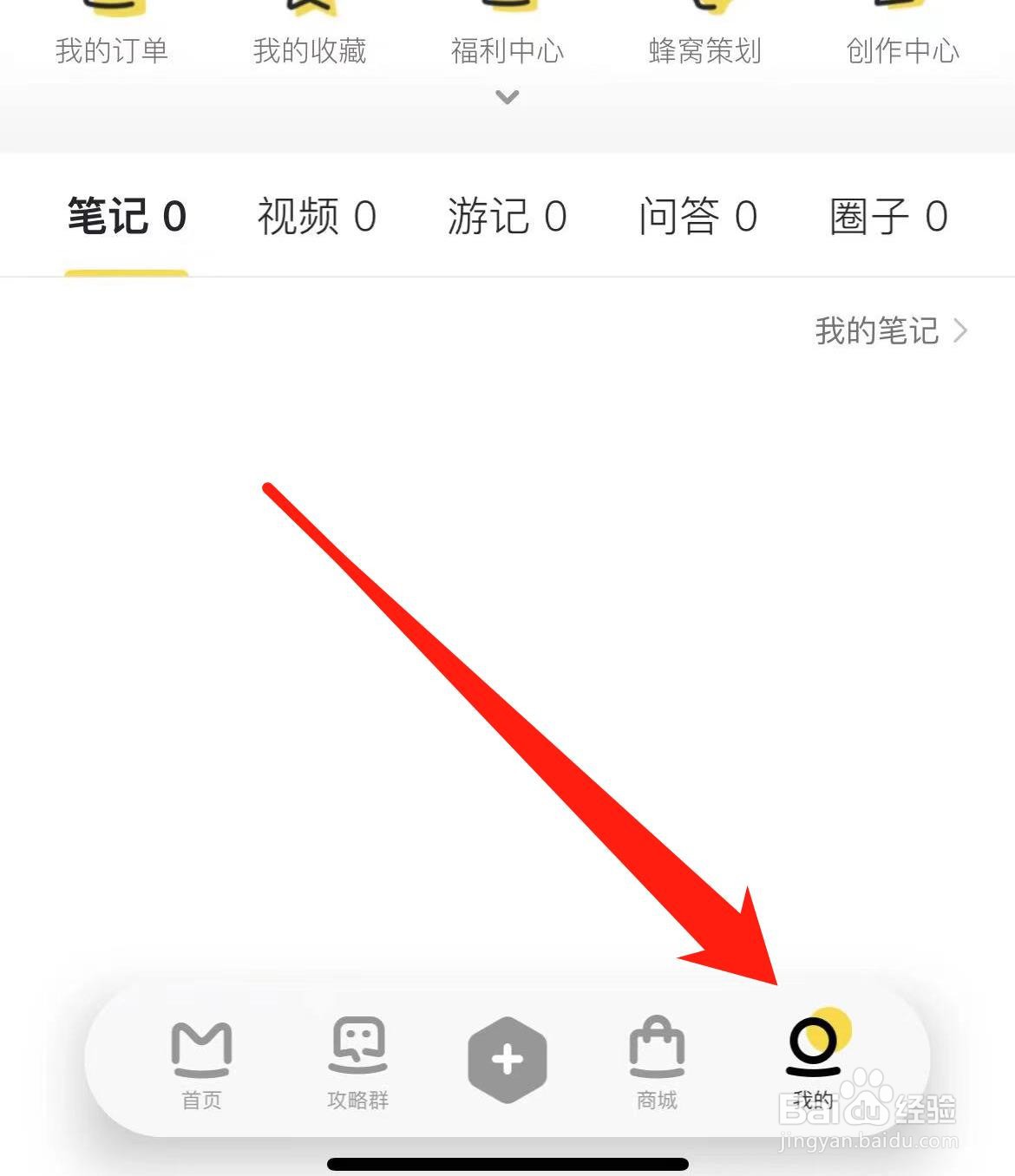
Task: Switch to the 视频 tab
Action: (x=316, y=217)
